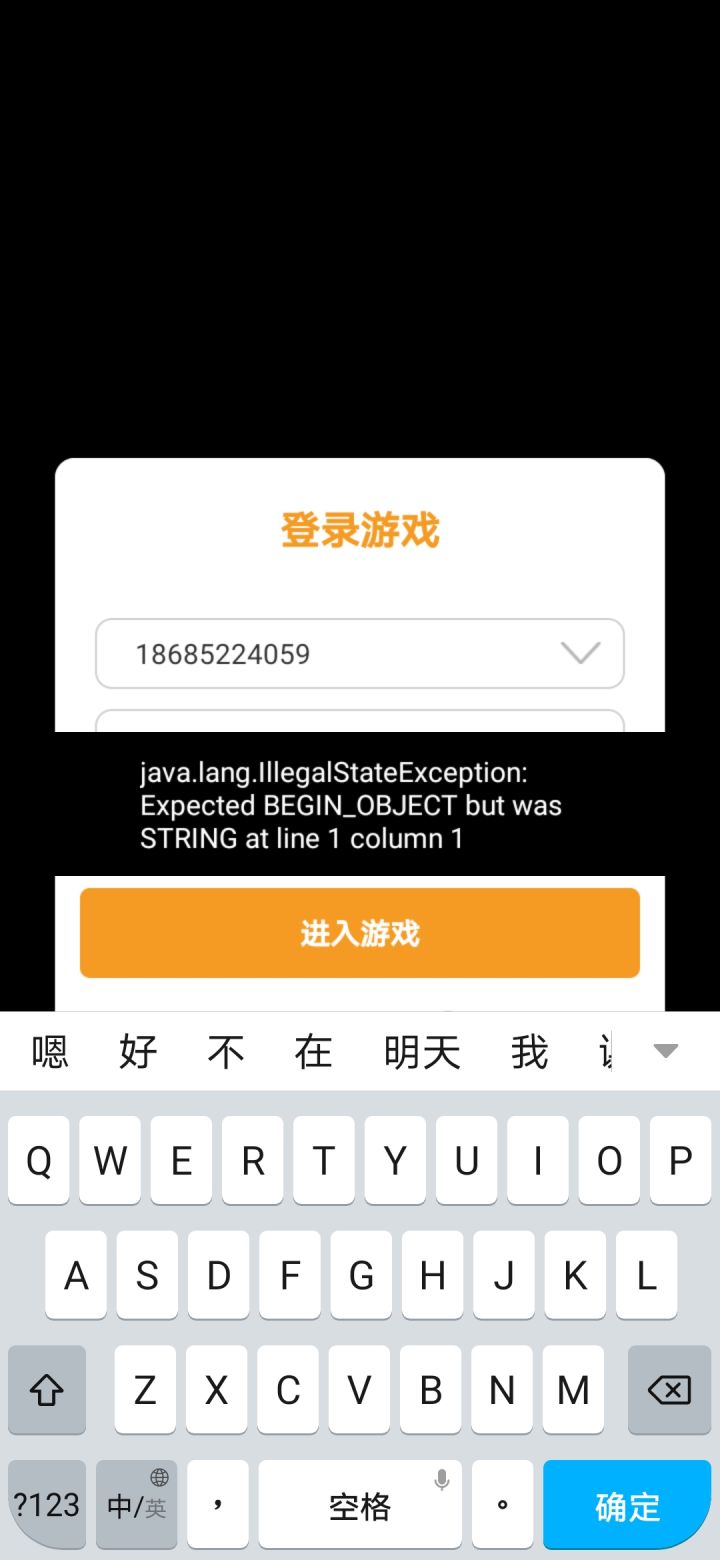Enable uppercase using the shift key
This screenshot has height=1560, width=720.
tap(46, 1390)
